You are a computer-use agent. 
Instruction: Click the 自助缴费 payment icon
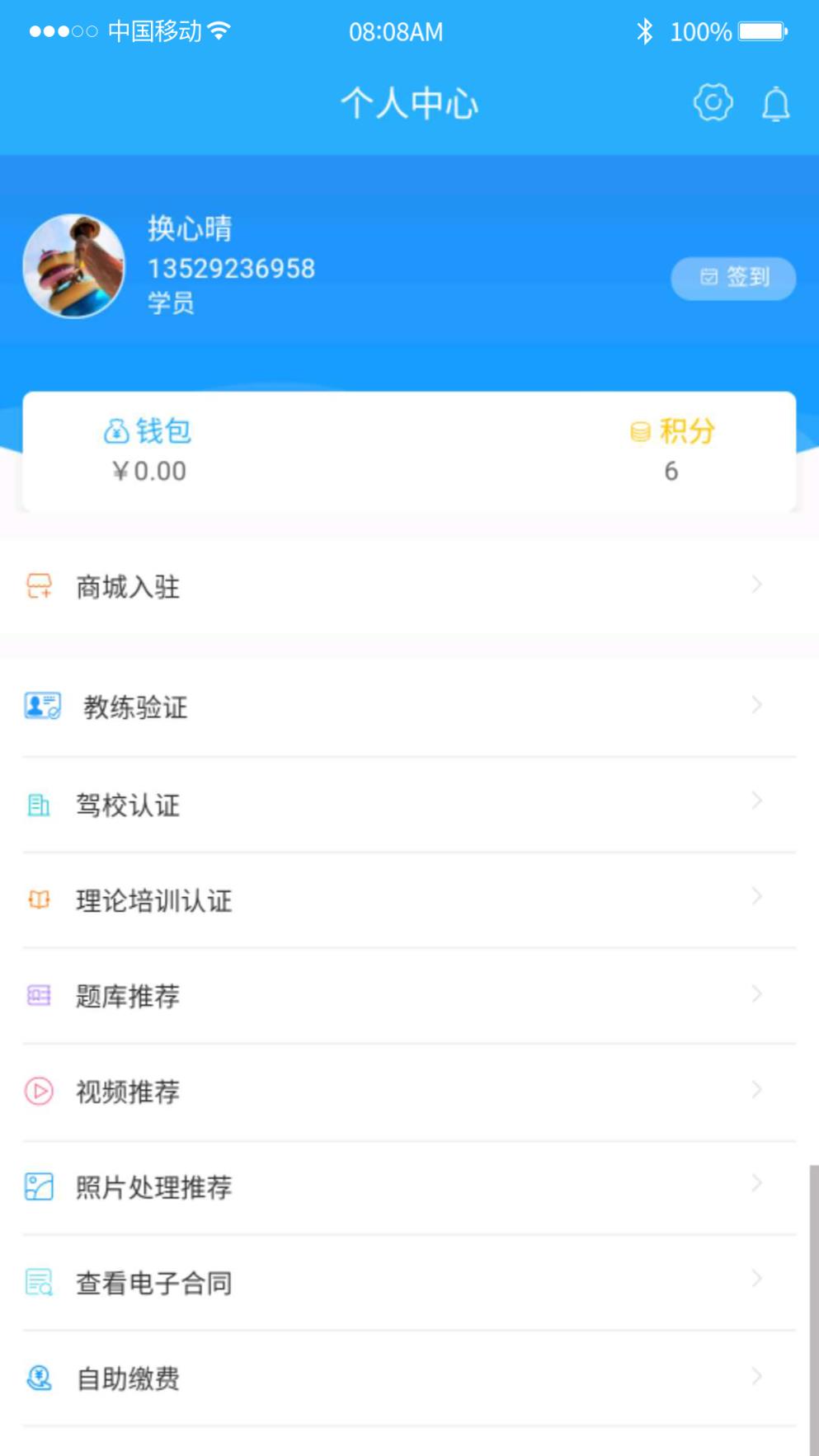click(x=39, y=1379)
